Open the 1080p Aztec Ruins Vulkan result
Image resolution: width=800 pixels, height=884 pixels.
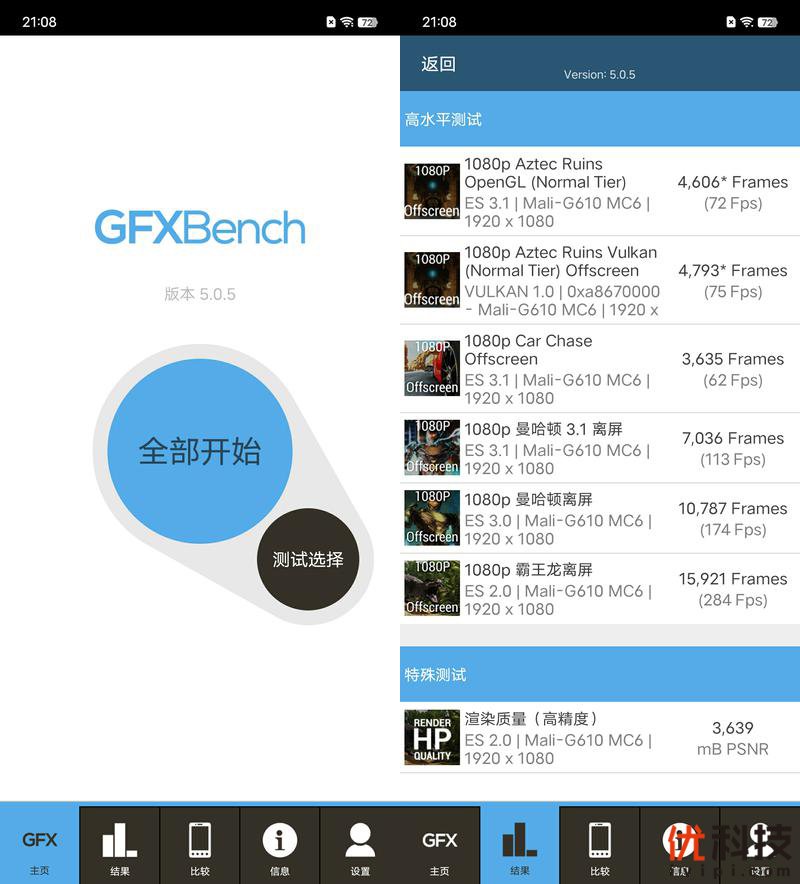600,280
